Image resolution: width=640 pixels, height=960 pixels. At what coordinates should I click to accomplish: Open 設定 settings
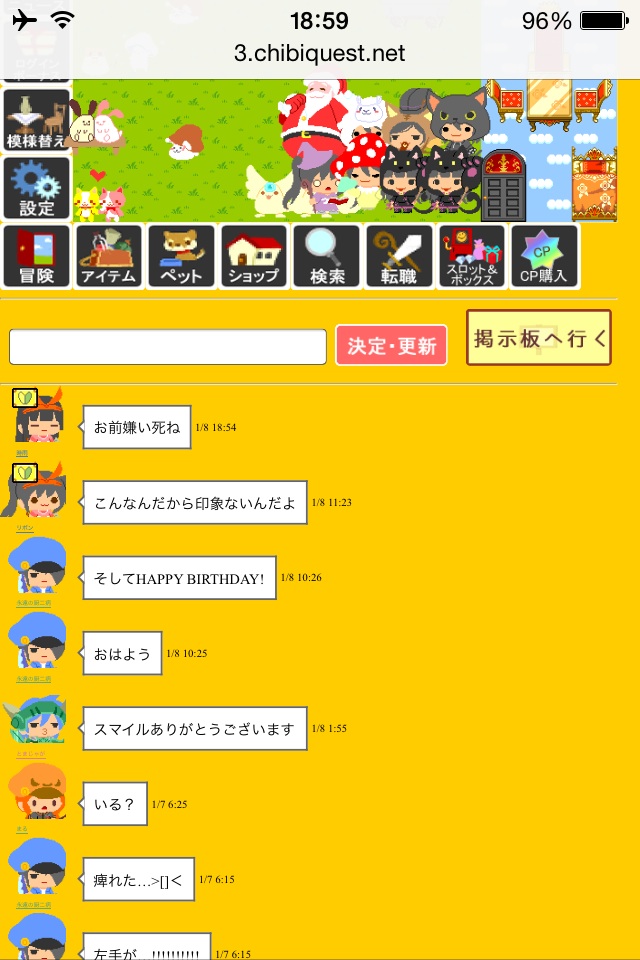[37, 188]
